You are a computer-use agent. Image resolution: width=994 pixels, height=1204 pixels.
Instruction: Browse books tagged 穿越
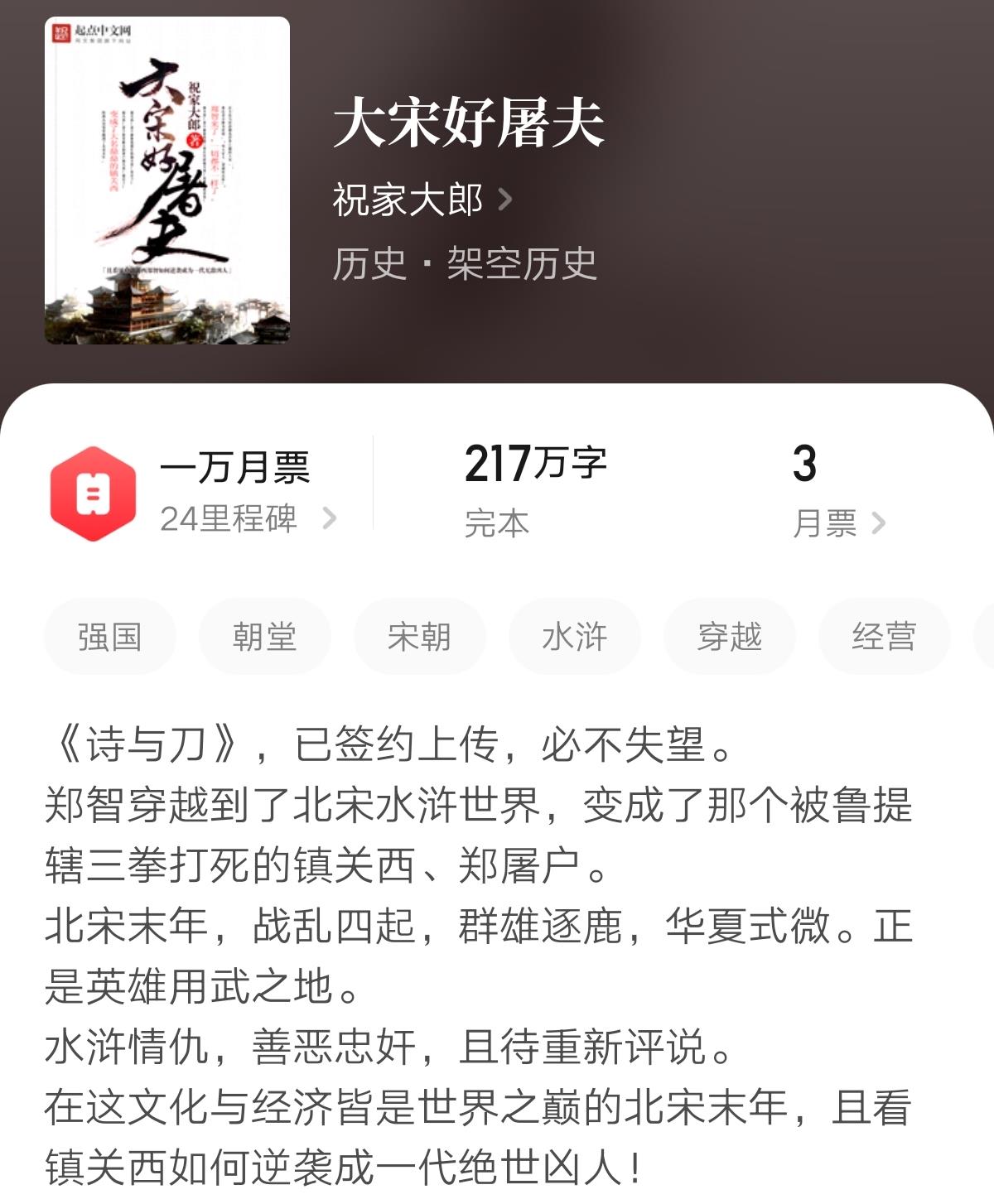pyautogui.click(x=729, y=637)
